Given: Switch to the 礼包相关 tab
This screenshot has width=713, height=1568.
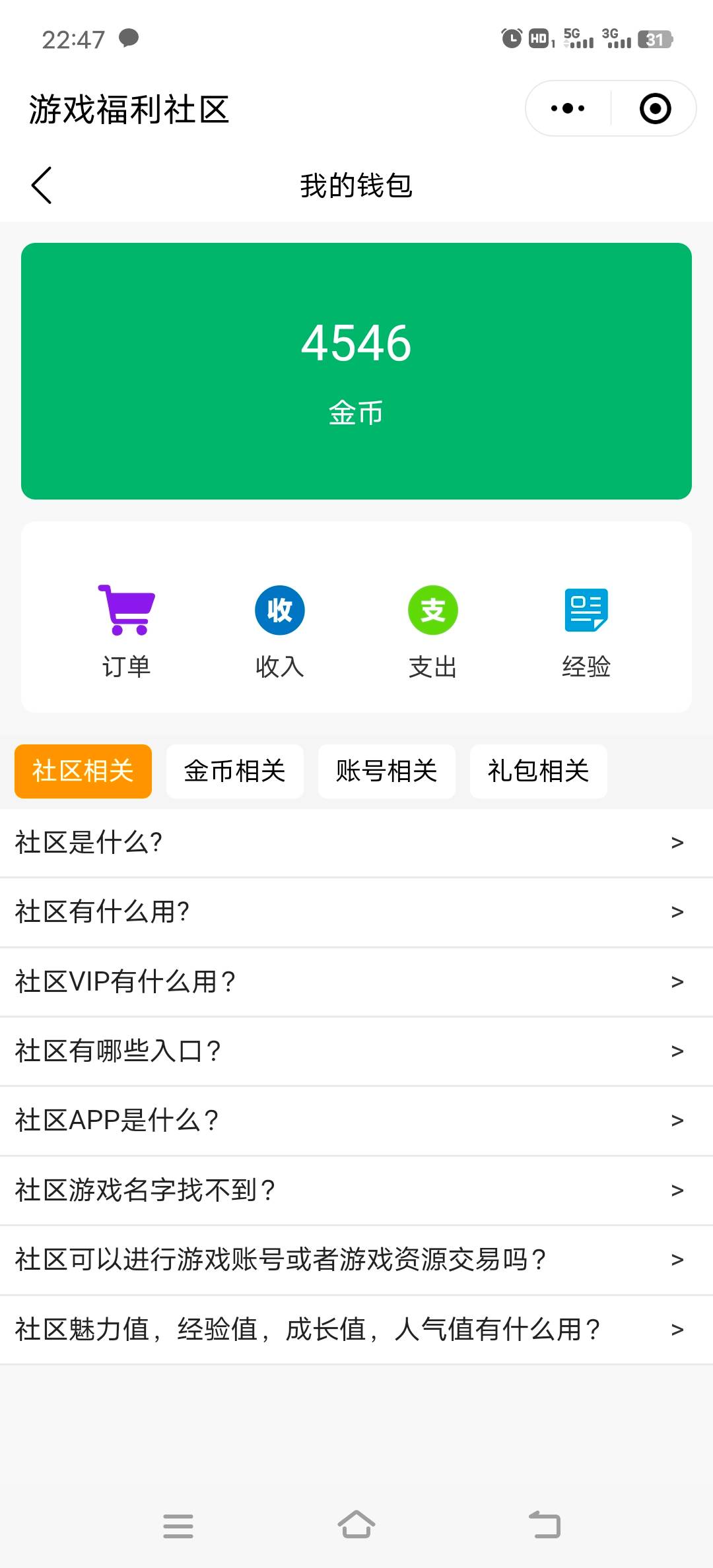Looking at the screenshot, I should click(539, 771).
